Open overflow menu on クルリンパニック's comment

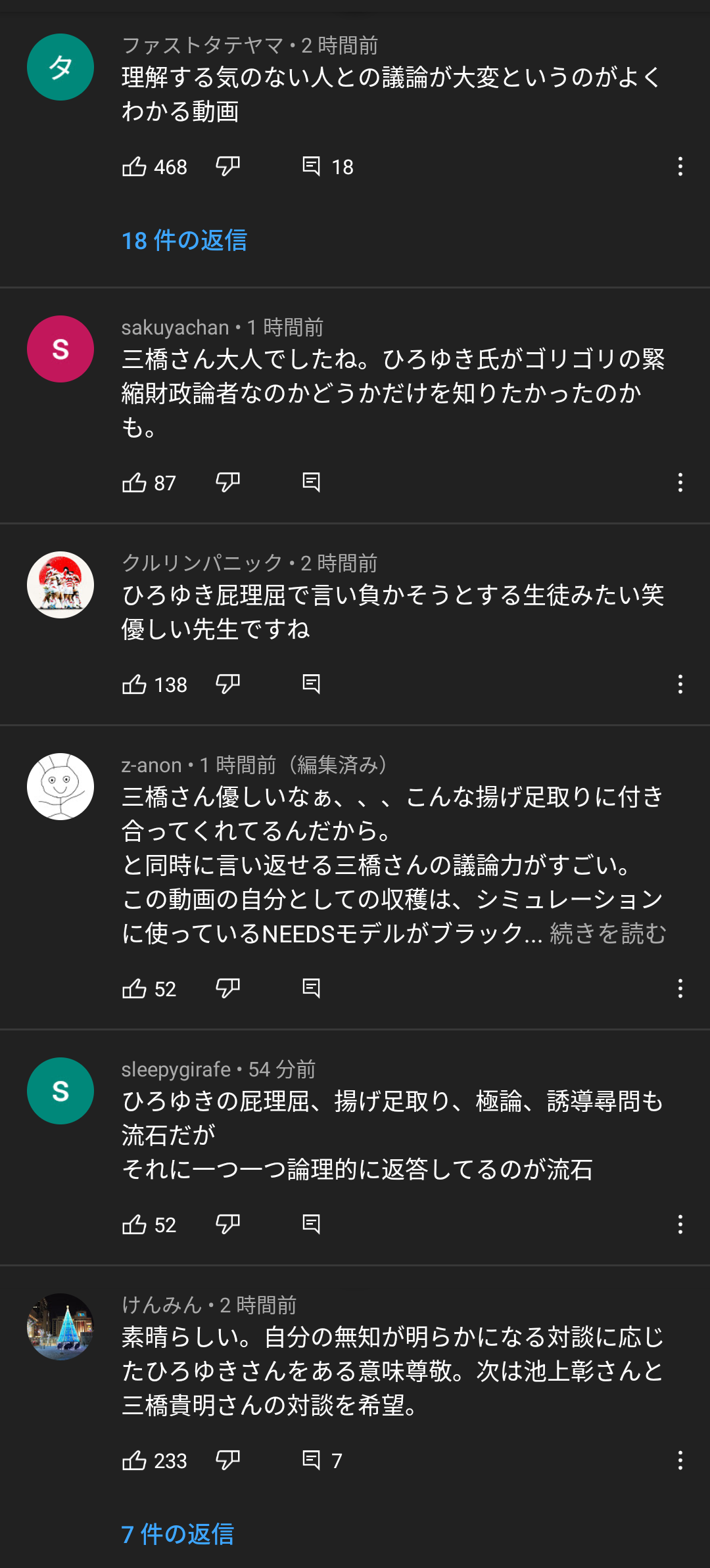tap(680, 684)
